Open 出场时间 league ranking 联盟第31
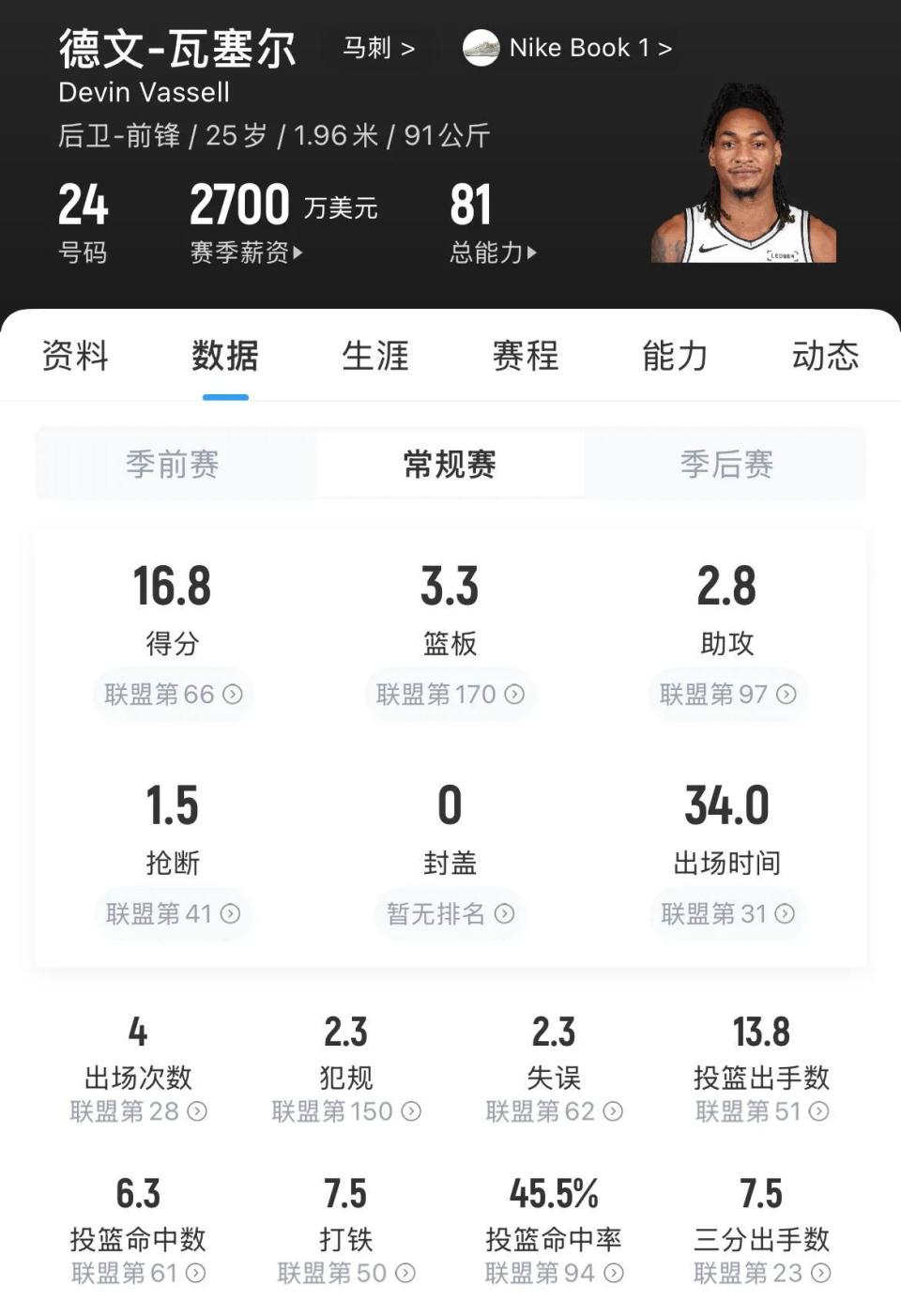Viewport: 901px width, 1316px height. click(x=727, y=913)
